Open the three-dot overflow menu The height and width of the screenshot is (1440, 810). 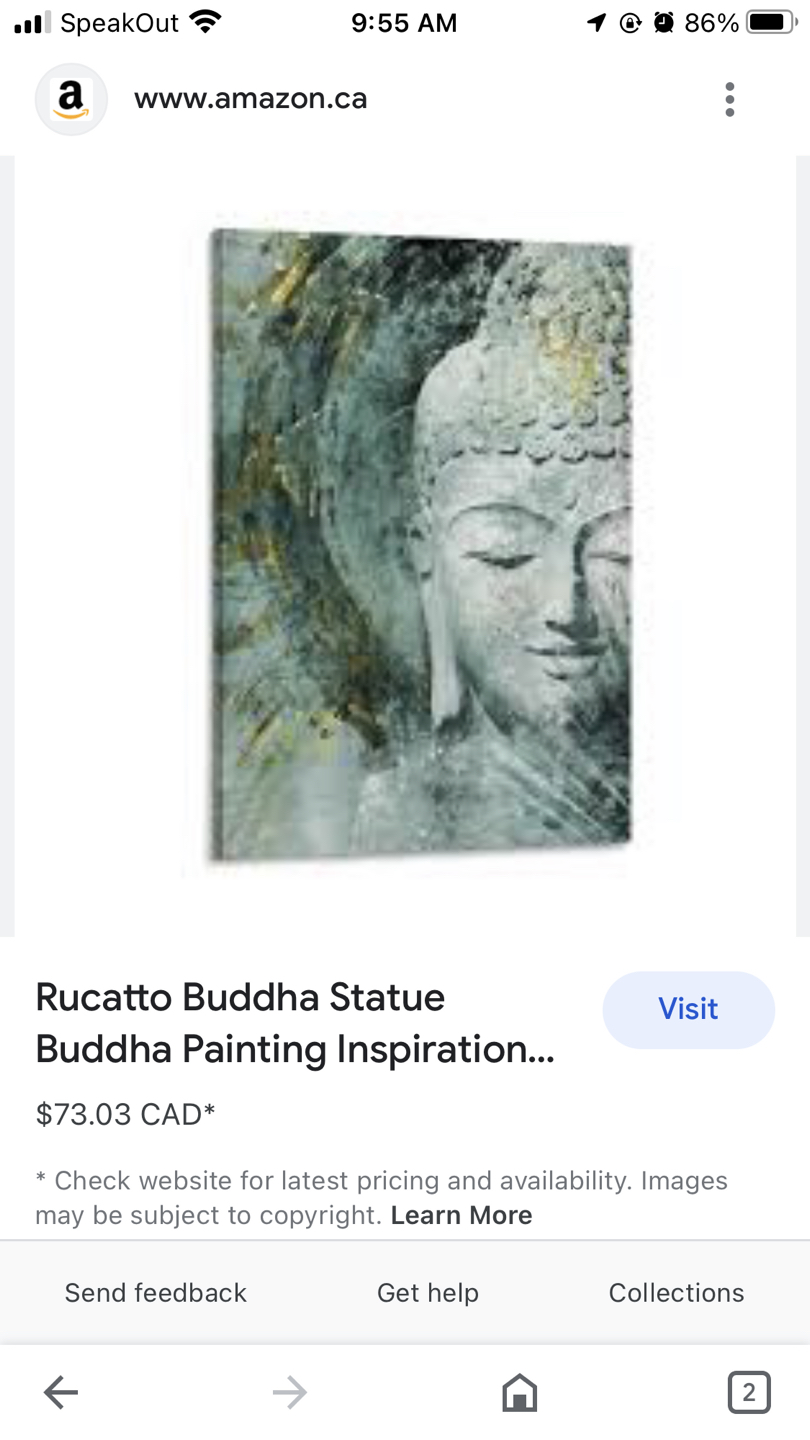729,99
